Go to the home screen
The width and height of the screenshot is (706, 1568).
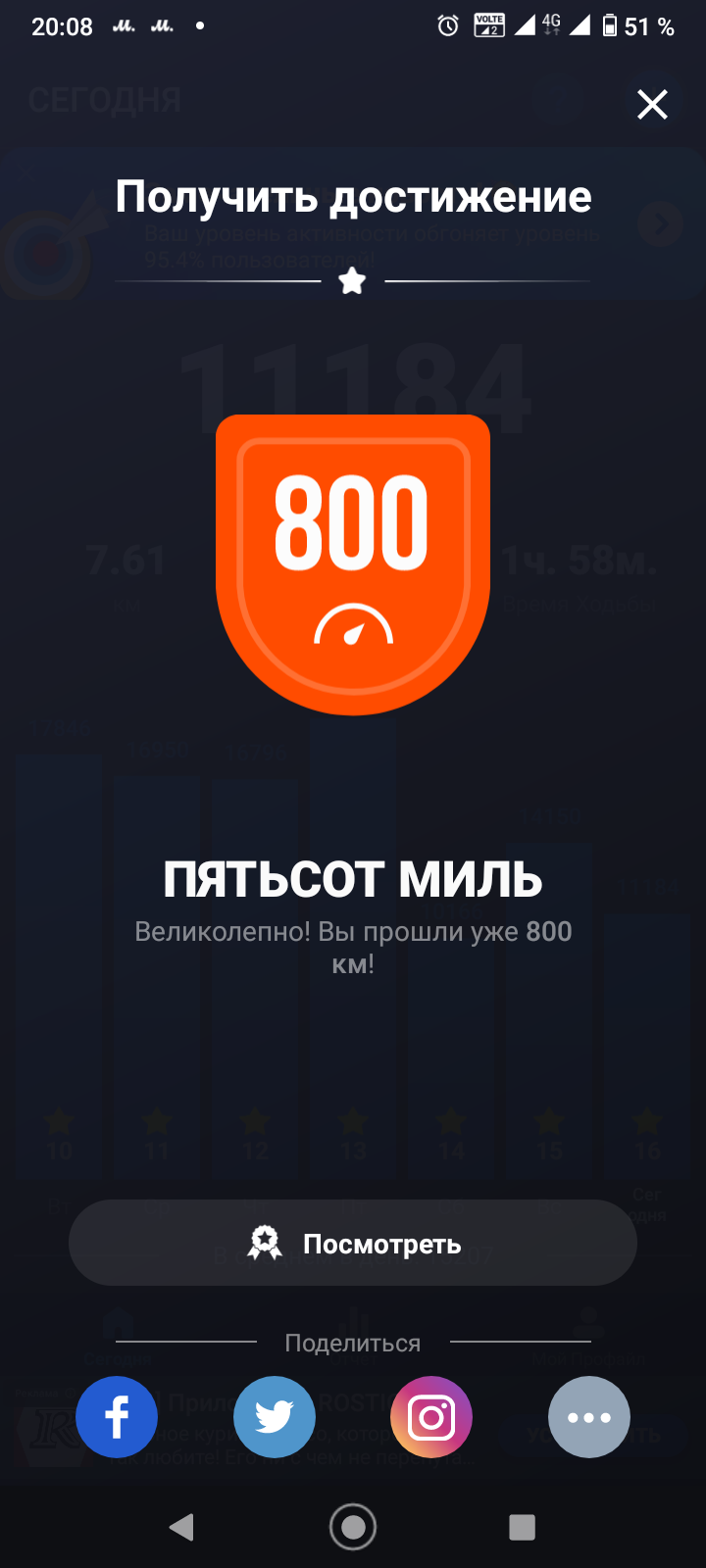click(x=353, y=1527)
